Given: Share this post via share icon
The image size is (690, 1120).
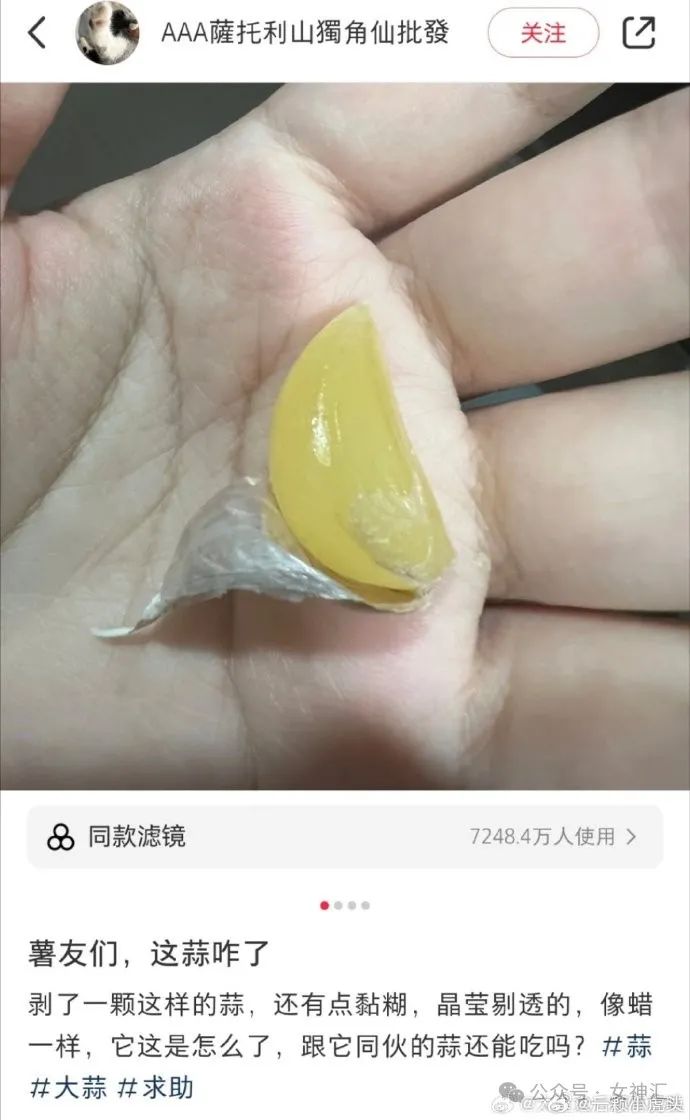Looking at the screenshot, I should pyautogui.click(x=638, y=33).
